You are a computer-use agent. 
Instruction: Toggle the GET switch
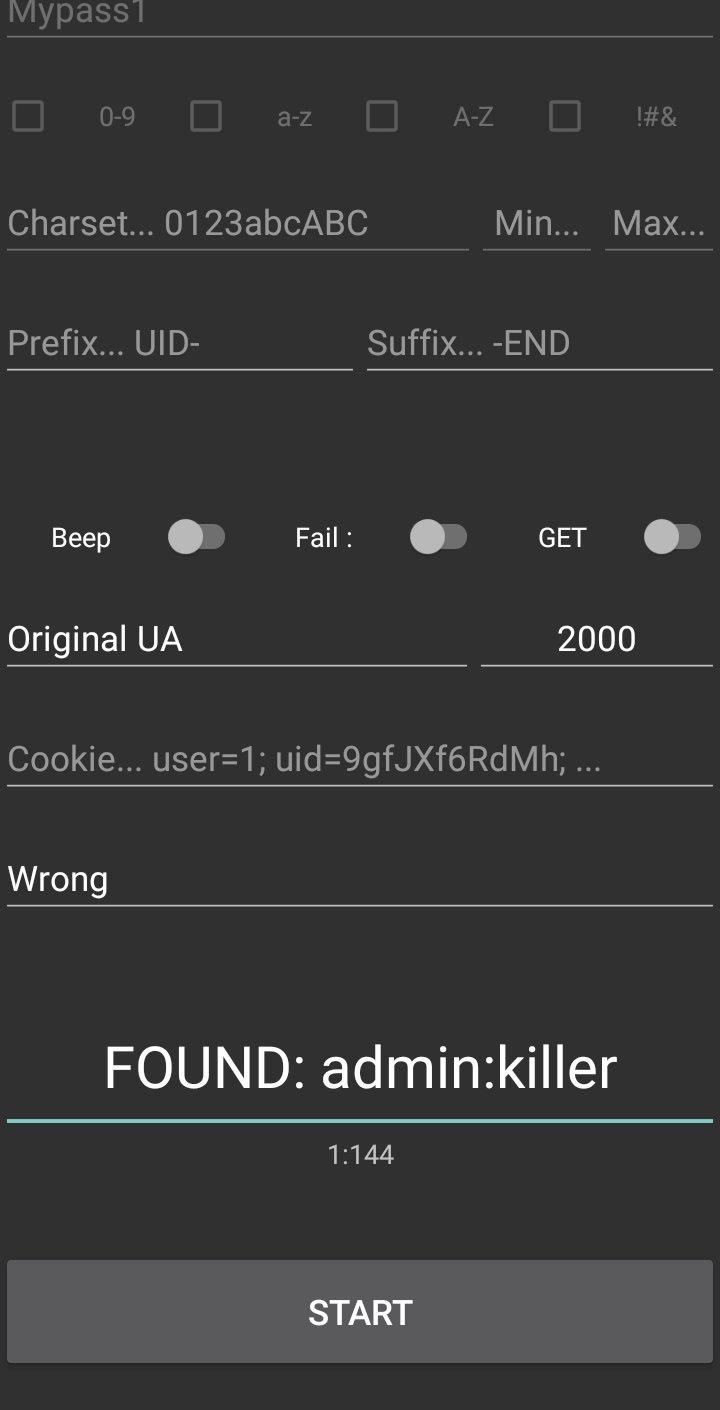673,537
